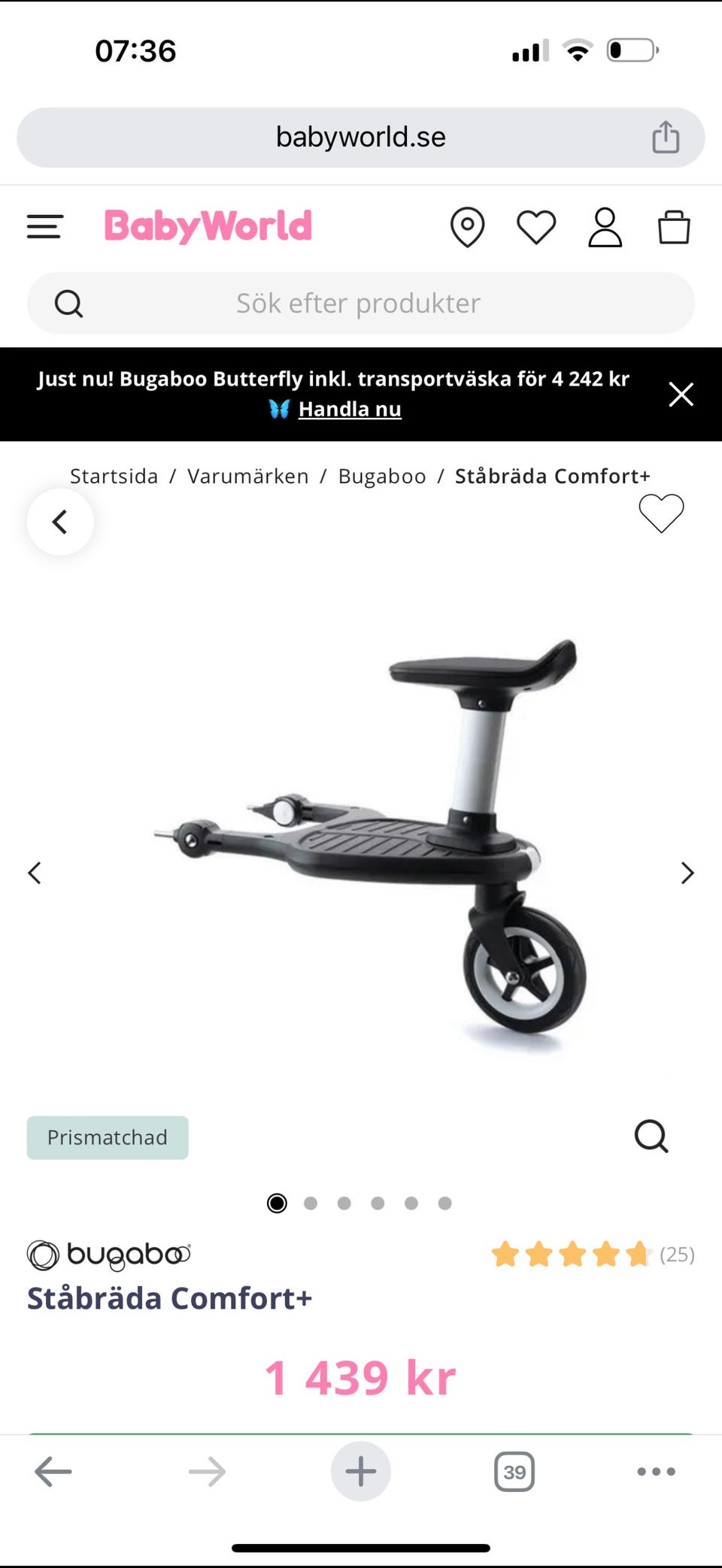Viewport: 722px width, 1568px height.
Task: Open a new browser tab
Action: coord(360,1471)
